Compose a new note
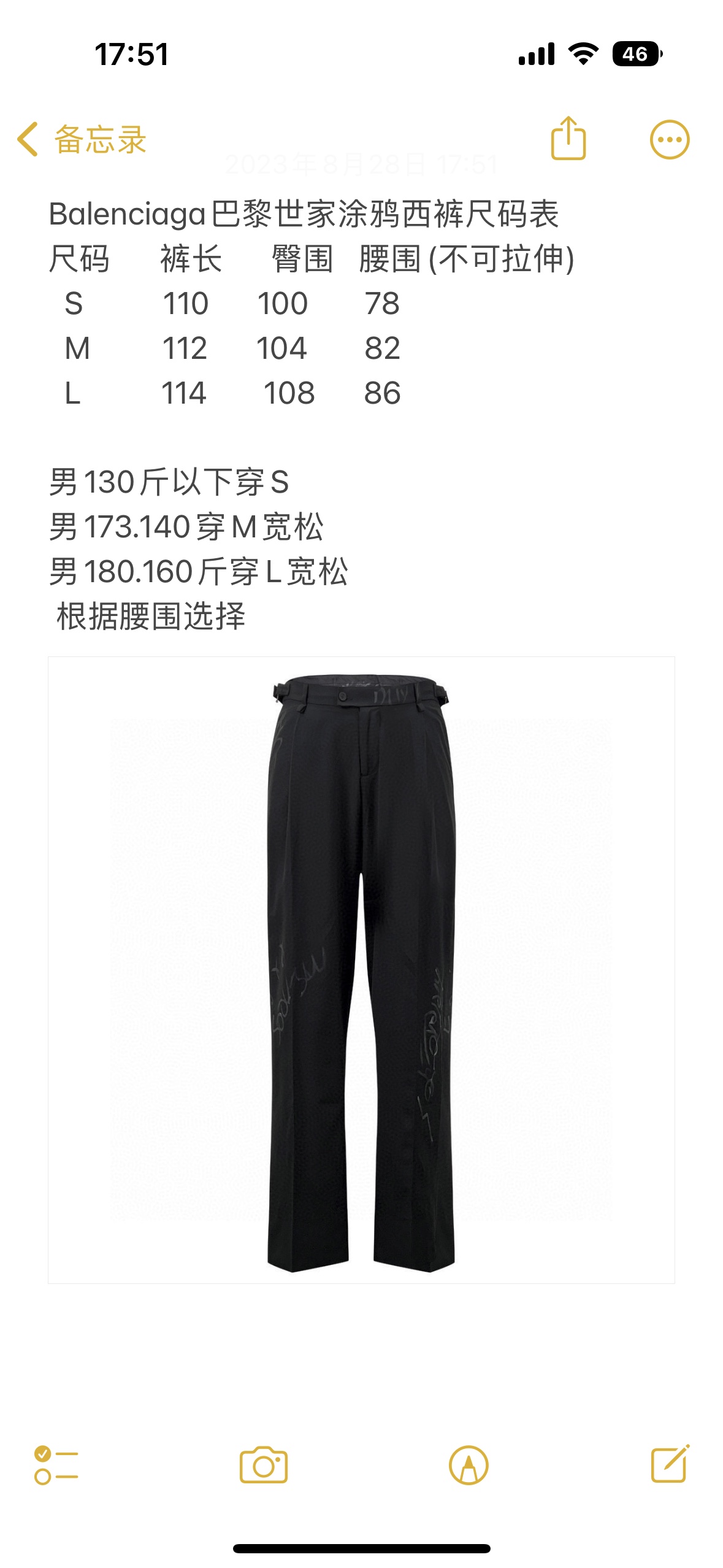 tap(670, 1464)
